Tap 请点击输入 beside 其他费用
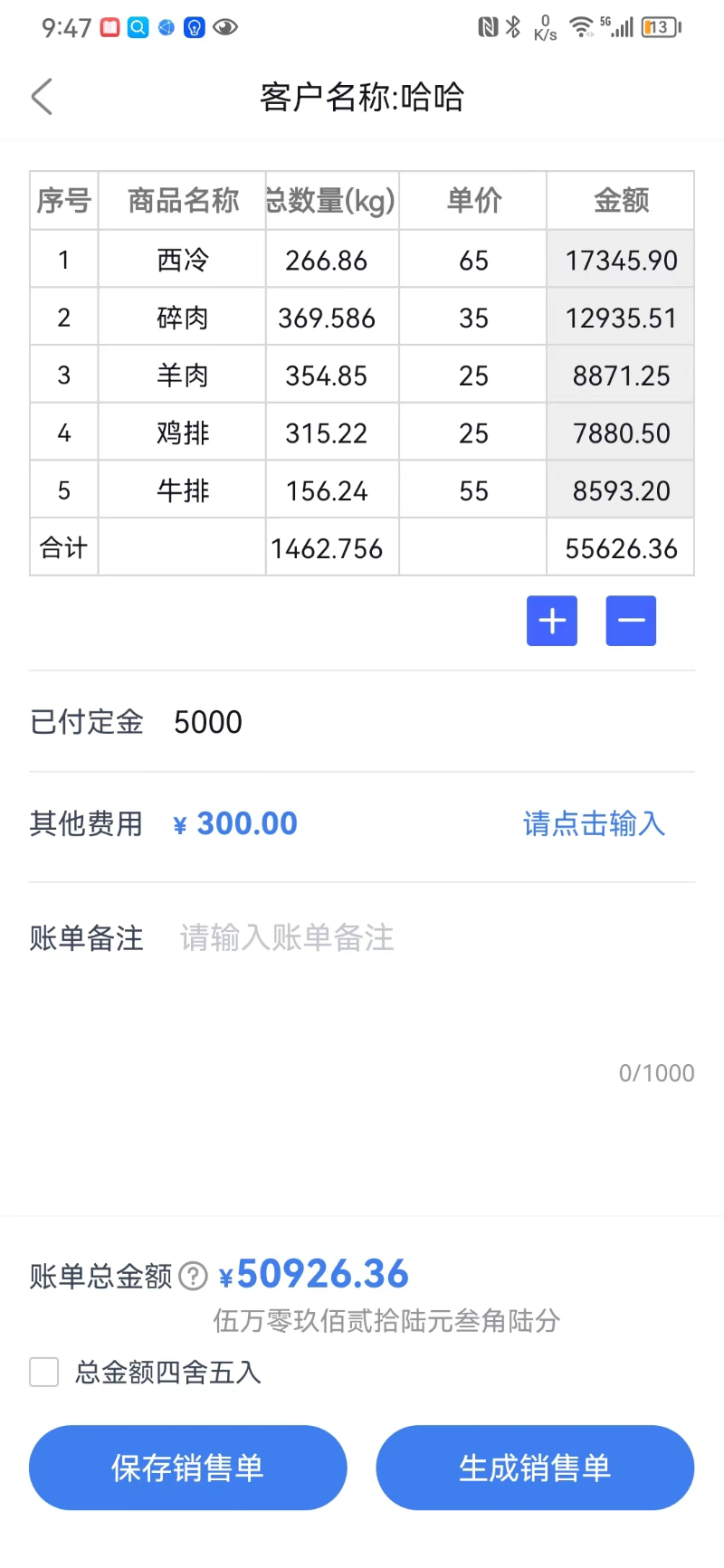 point(594,823)
